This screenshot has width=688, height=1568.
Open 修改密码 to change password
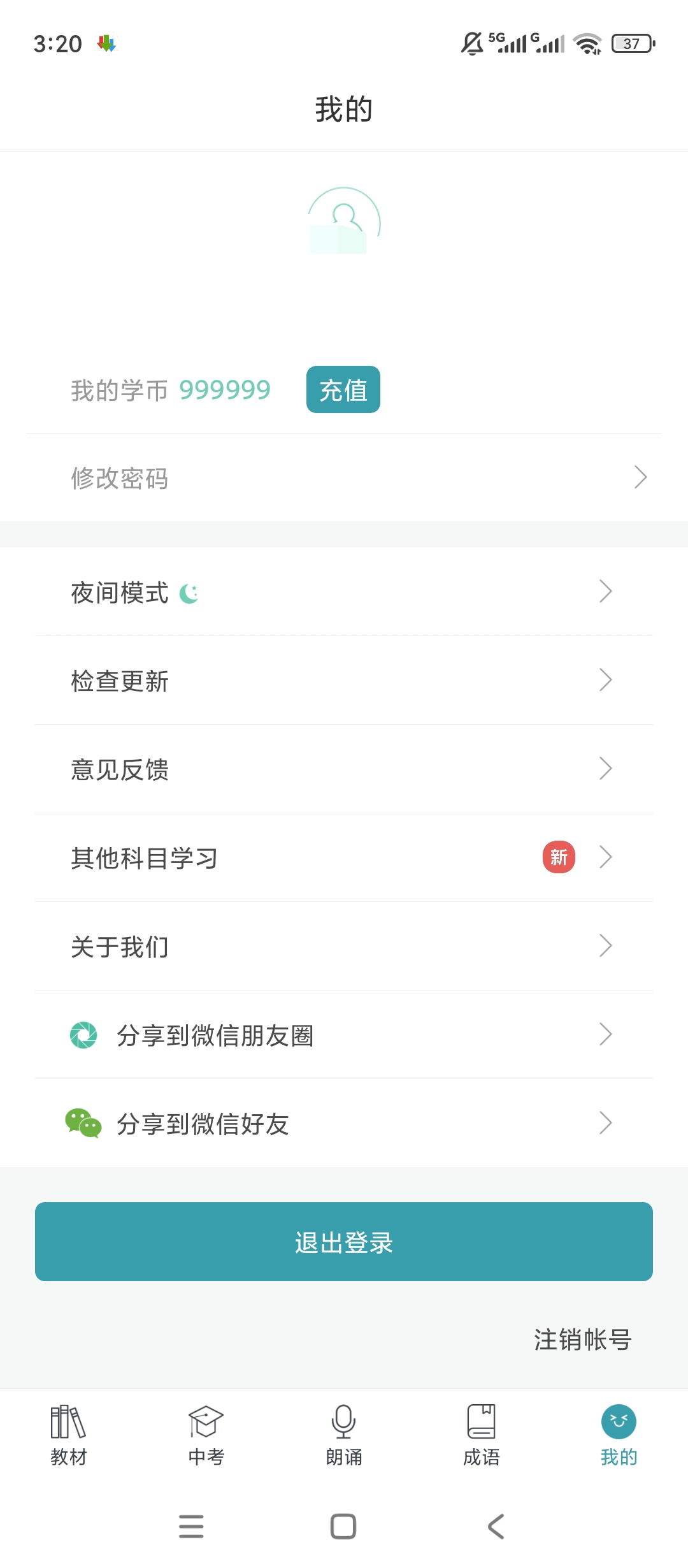click(x=344, y=477)
